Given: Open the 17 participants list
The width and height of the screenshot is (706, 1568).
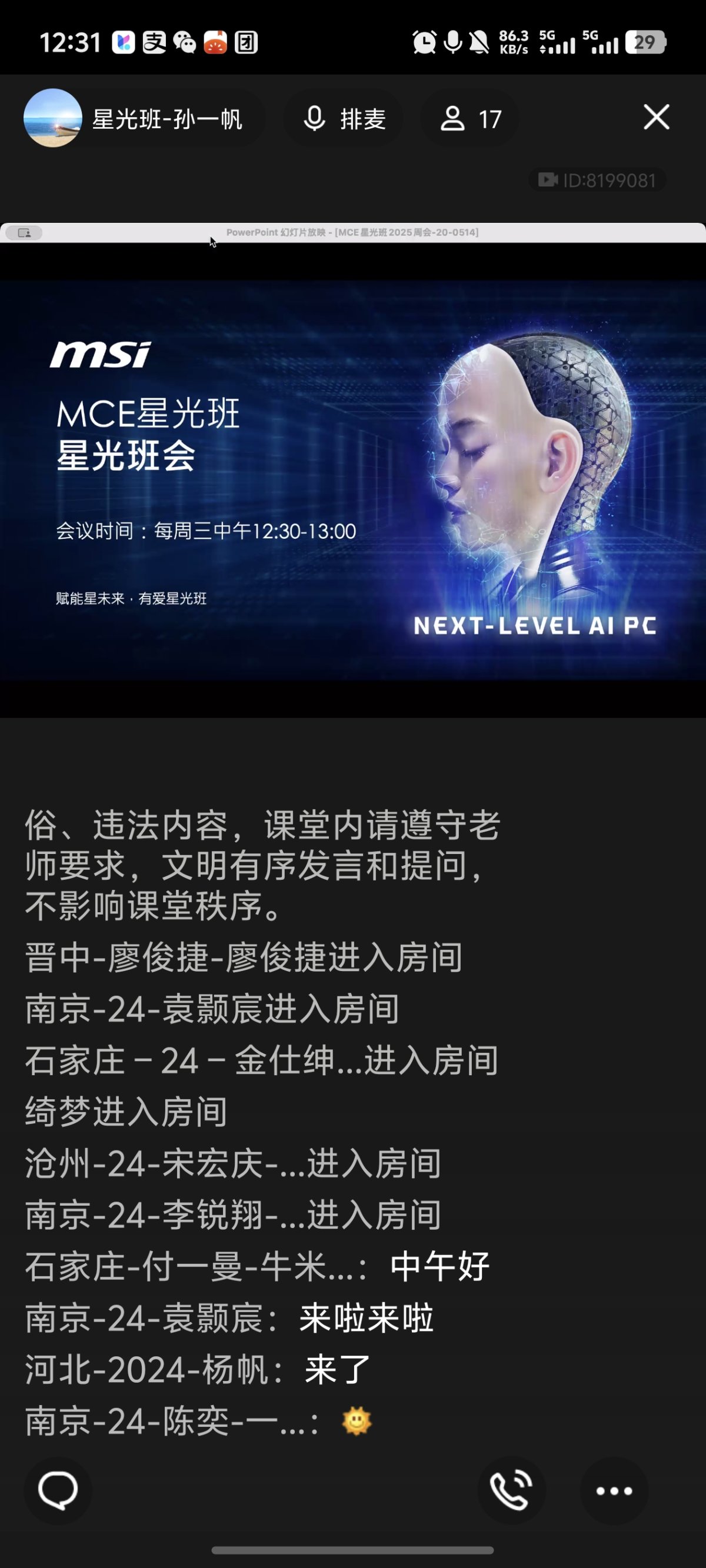Looking at the screenshot, I should coord(470,119).
